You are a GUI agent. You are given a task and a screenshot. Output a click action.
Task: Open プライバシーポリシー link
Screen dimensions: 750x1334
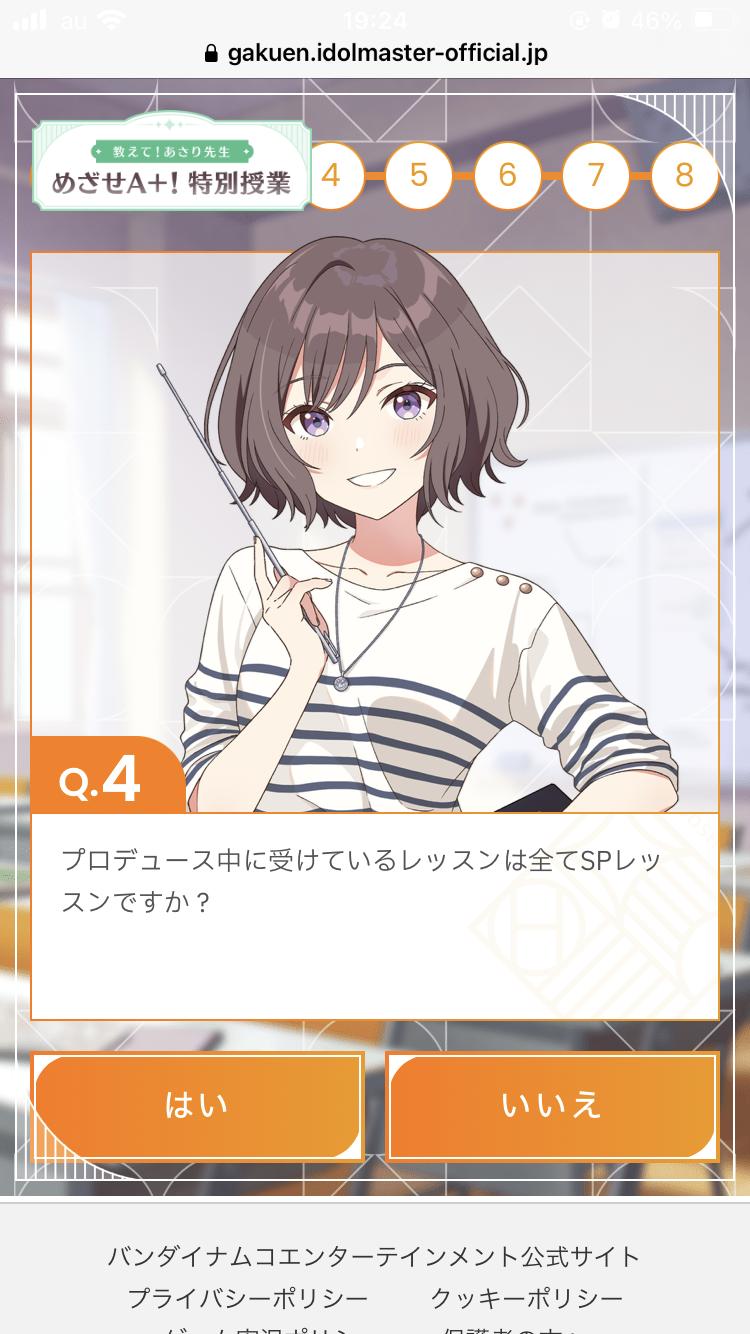pos(248,1298)
